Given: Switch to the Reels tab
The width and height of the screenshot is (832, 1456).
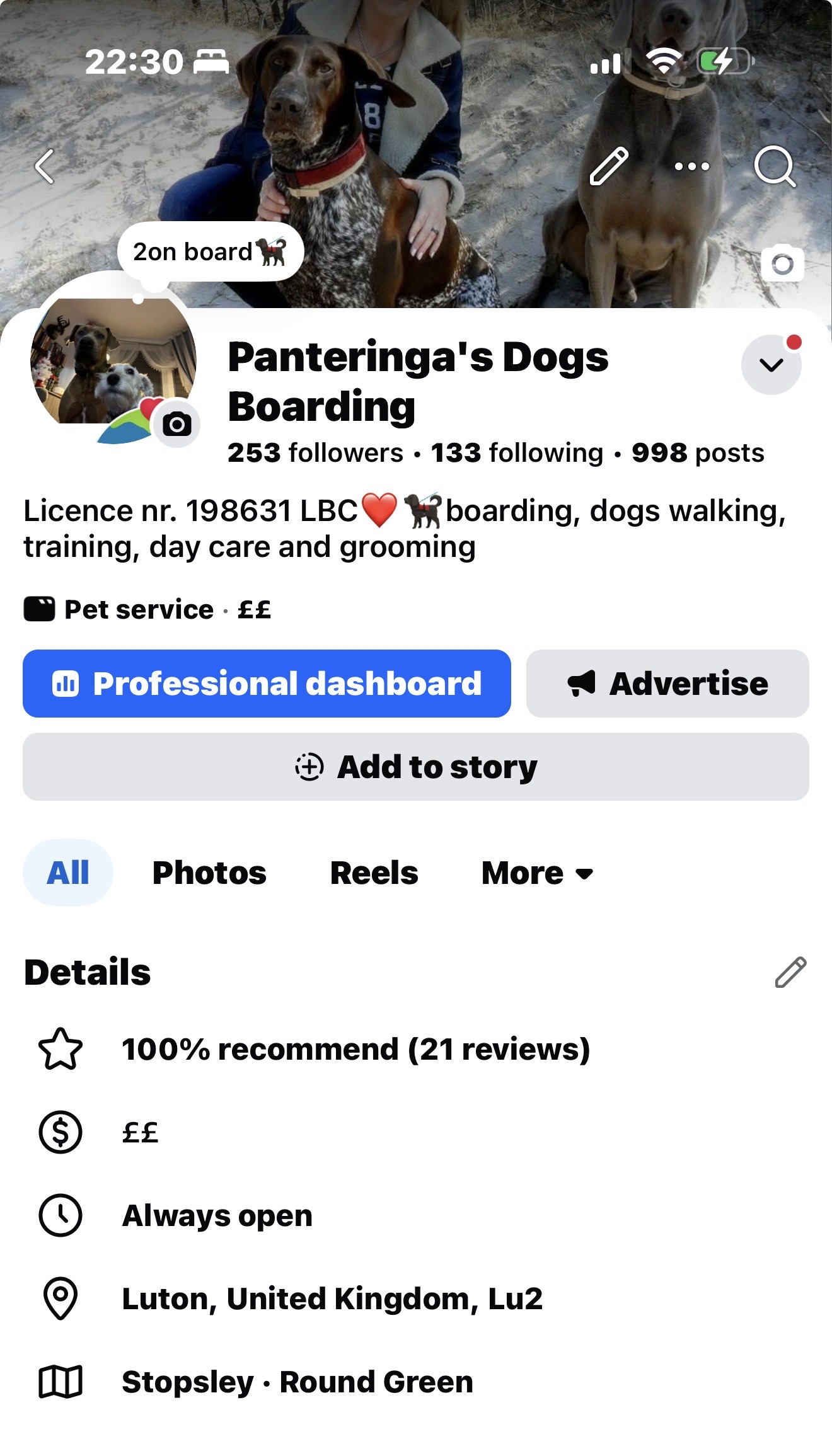Looking at the screenshot, I should [x=374, y=873].
